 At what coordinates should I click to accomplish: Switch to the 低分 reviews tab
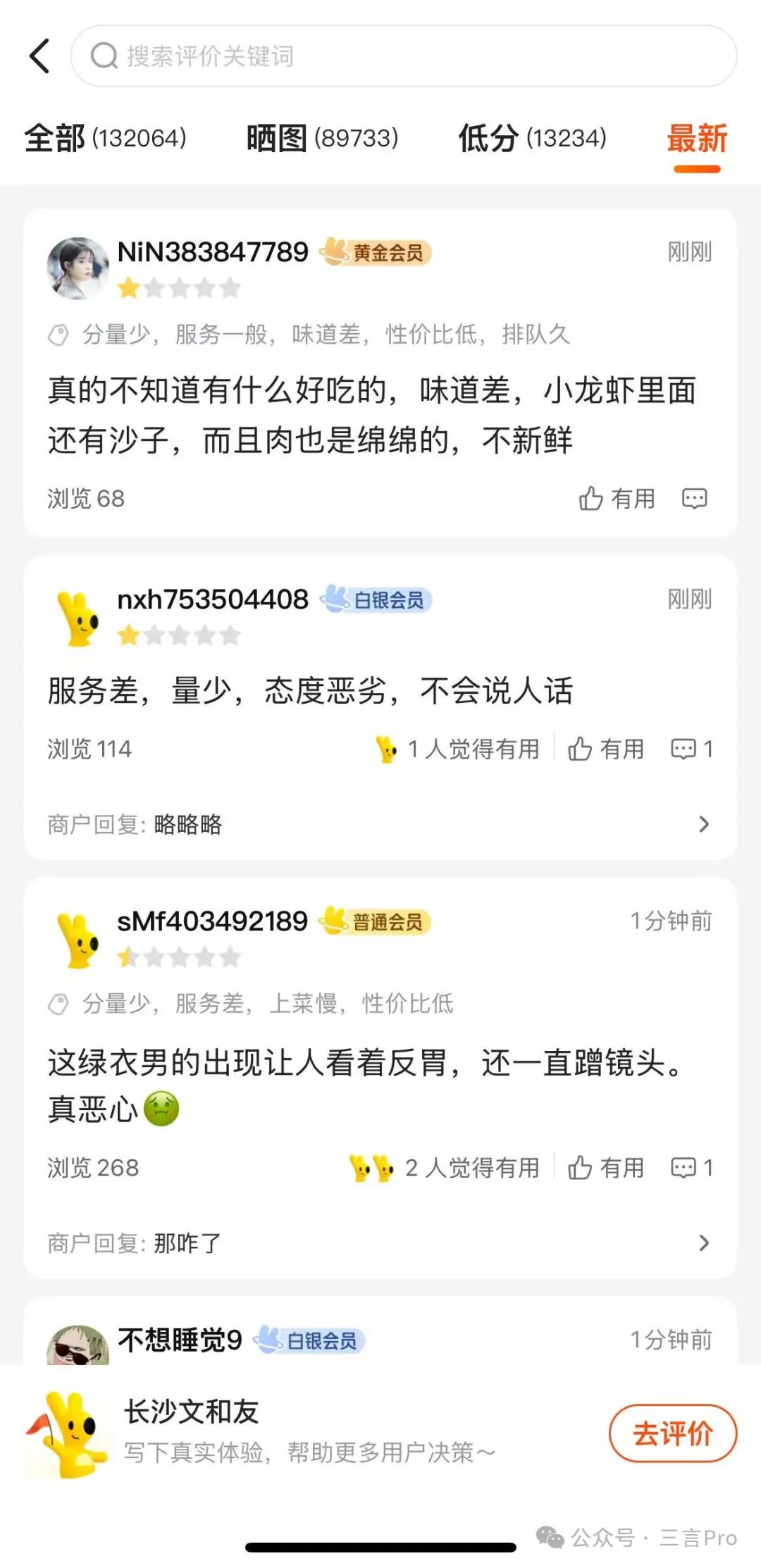click(x=532, y=138)
